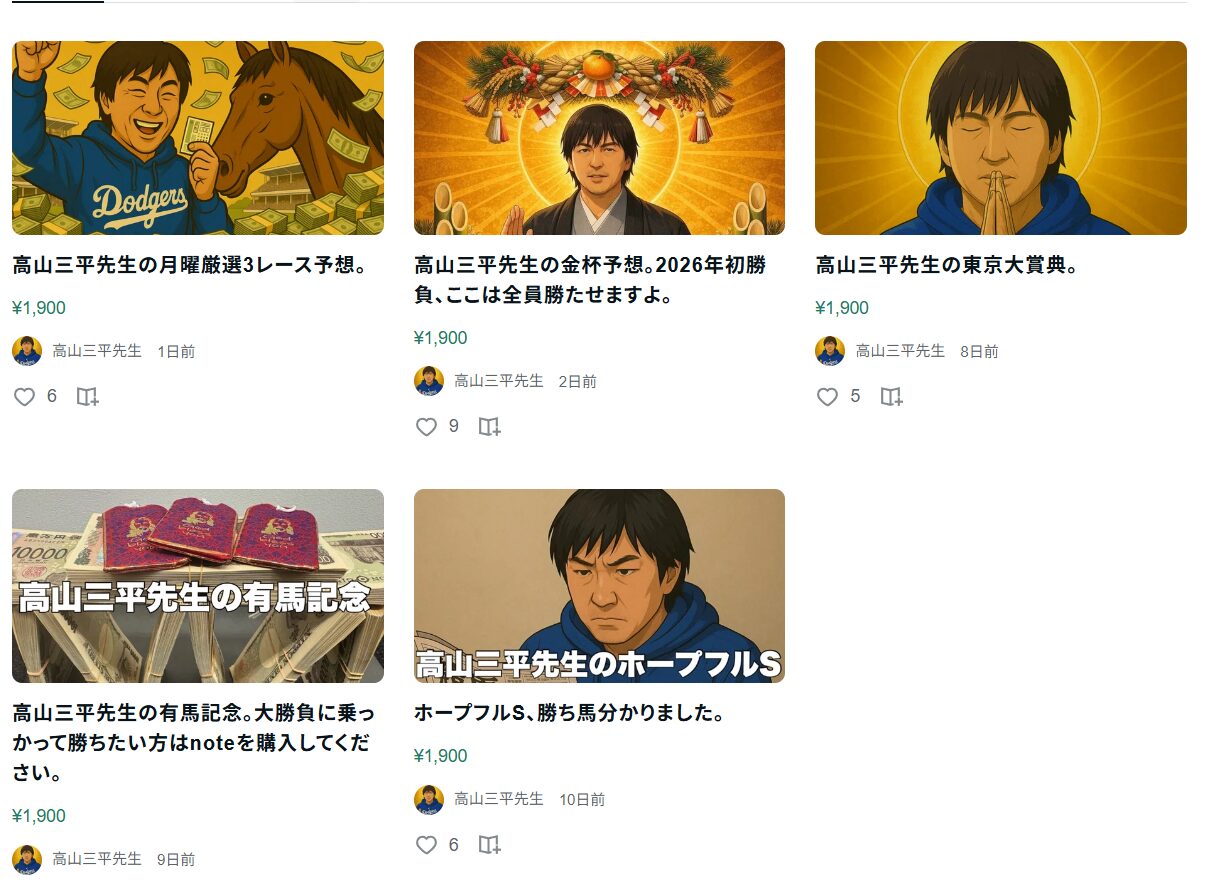Image resolution: width=1221 pixels, height=882 pixels.
Task: Like the ホープフルS post
Action: tap(427, 845)
